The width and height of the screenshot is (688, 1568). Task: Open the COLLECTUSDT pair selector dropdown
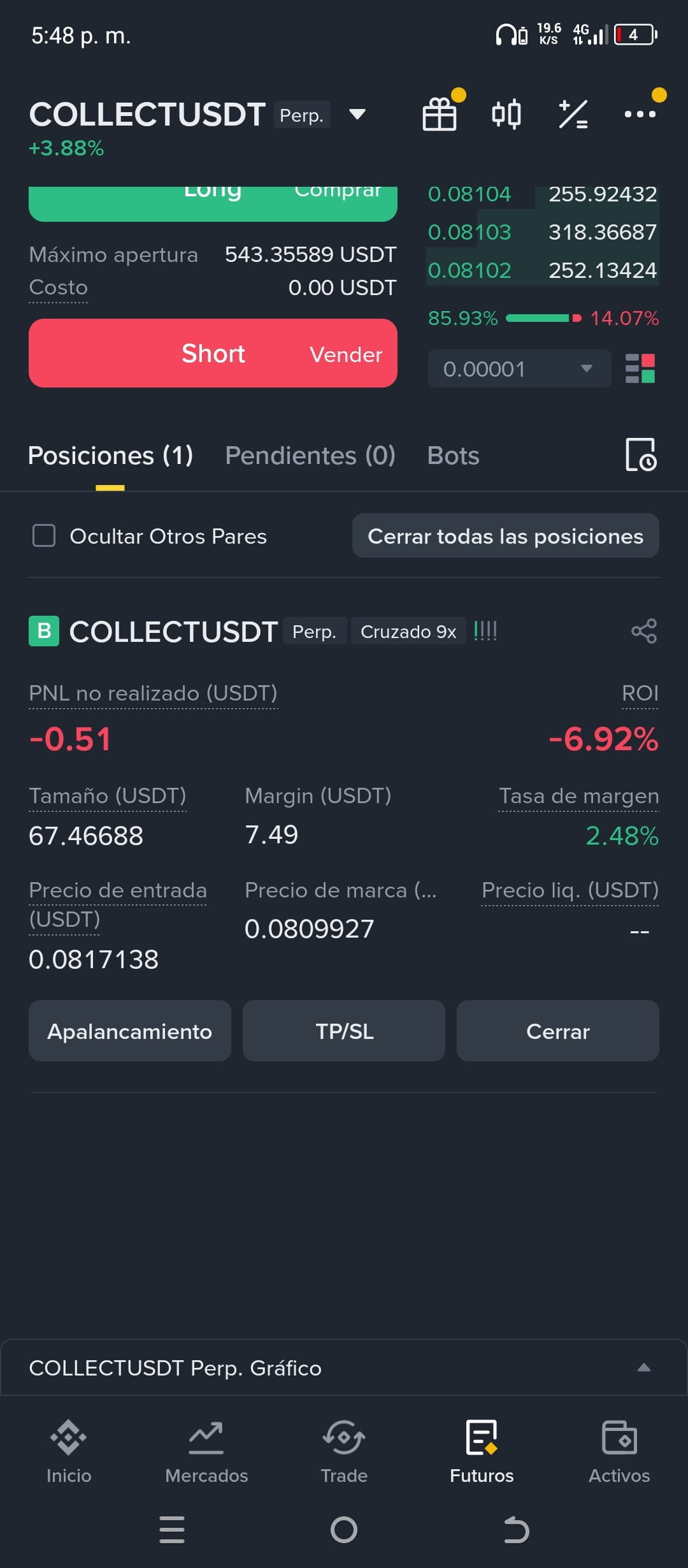click(357, 114)
